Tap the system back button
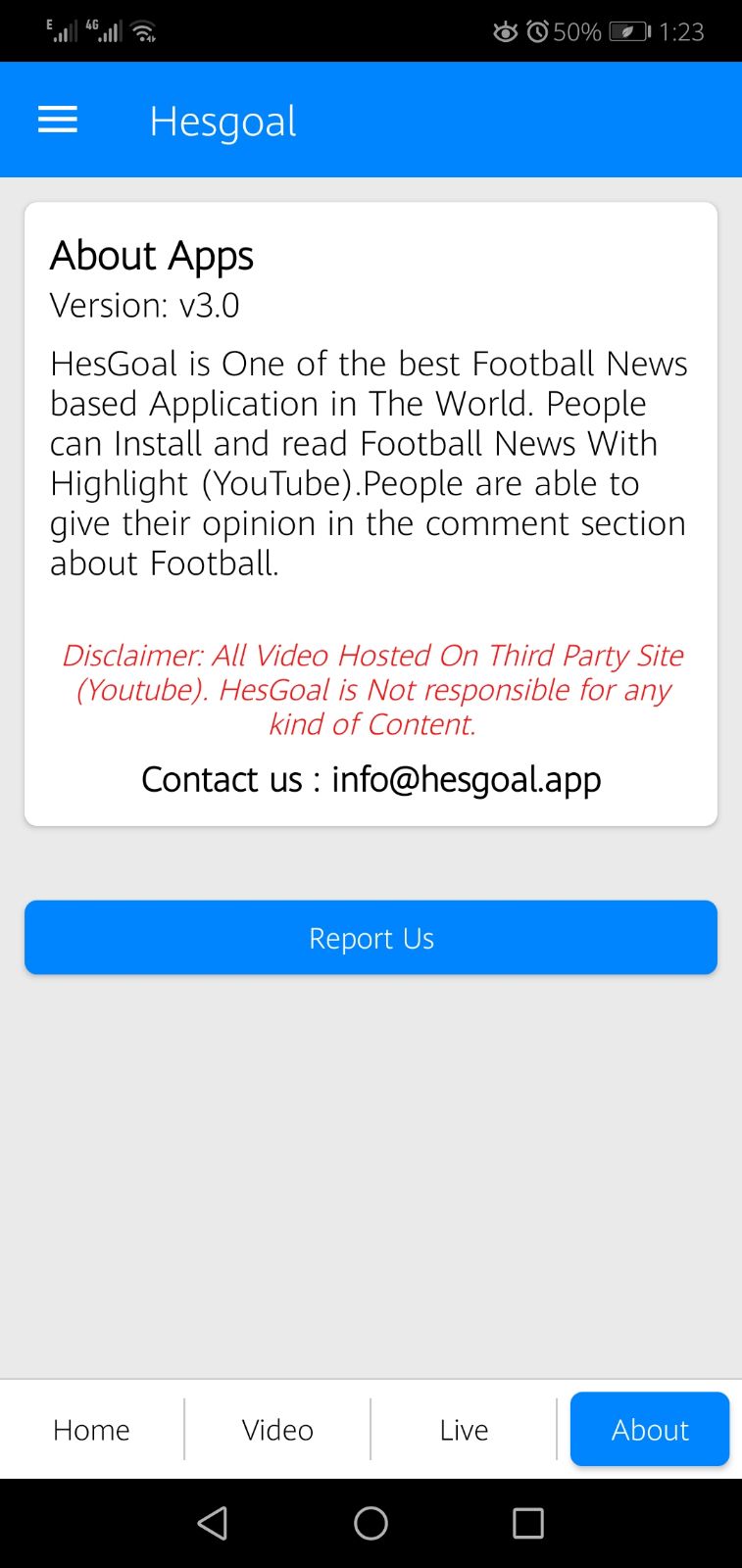The height and width of the screenshot is (1568, 742). click(x=213, y=1523)
